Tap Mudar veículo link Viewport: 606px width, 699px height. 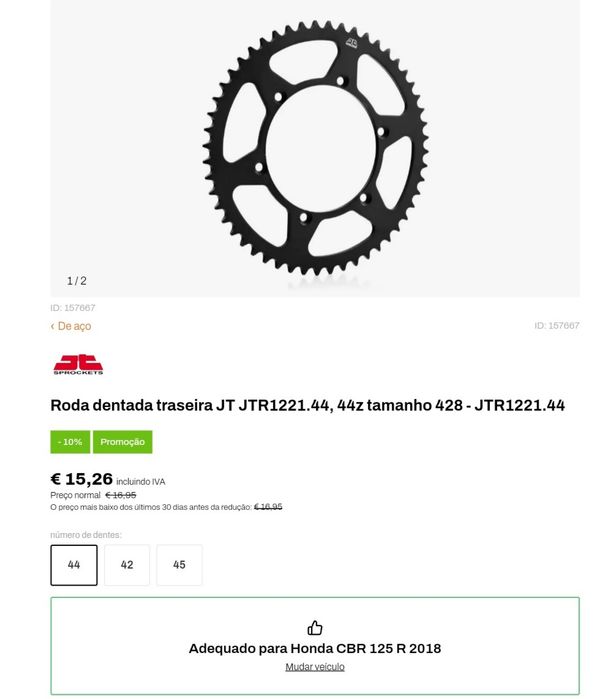(x=315, y=667)
